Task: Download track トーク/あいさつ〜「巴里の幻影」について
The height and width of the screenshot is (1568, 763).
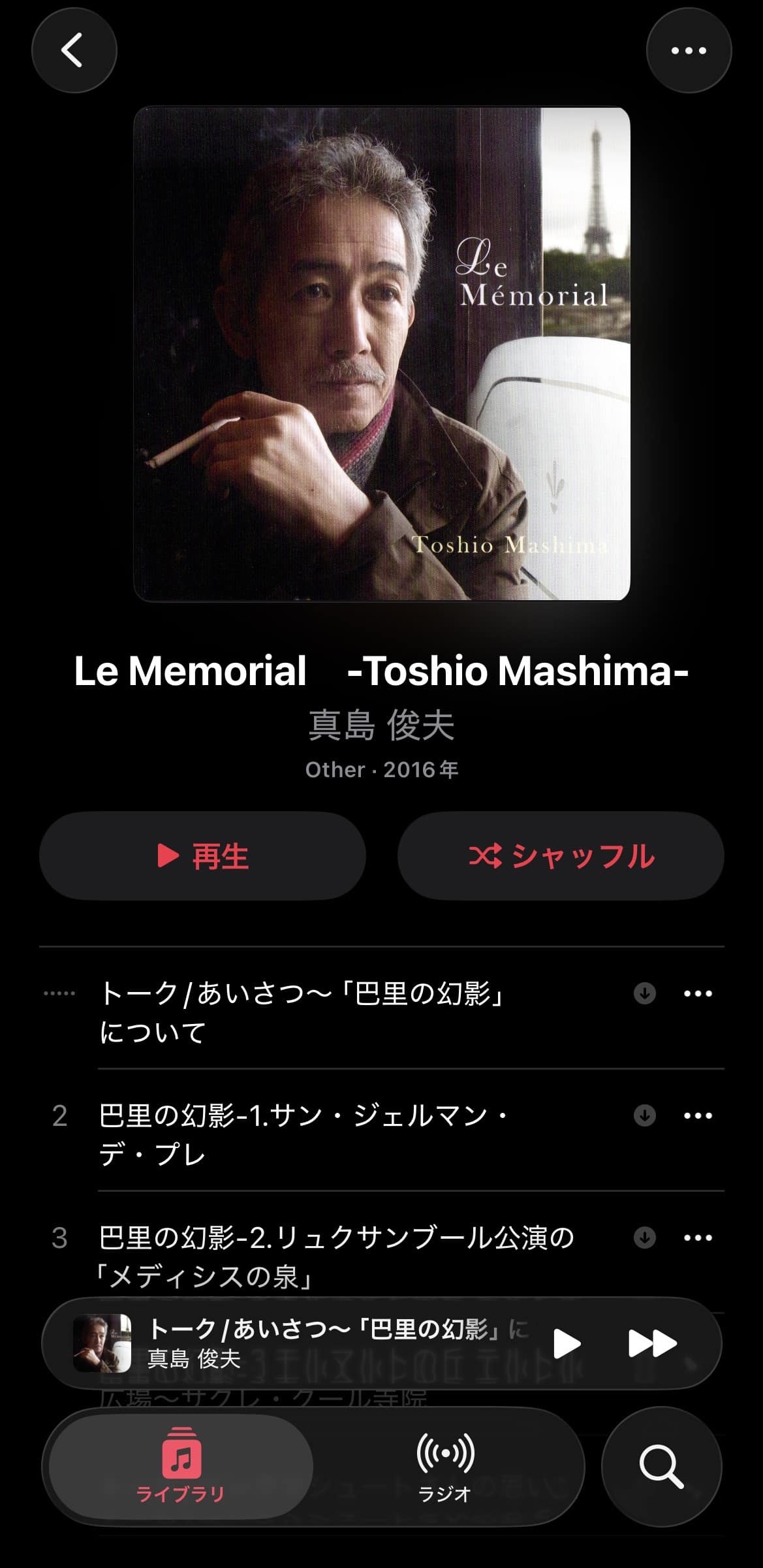Action: (644, 993)
